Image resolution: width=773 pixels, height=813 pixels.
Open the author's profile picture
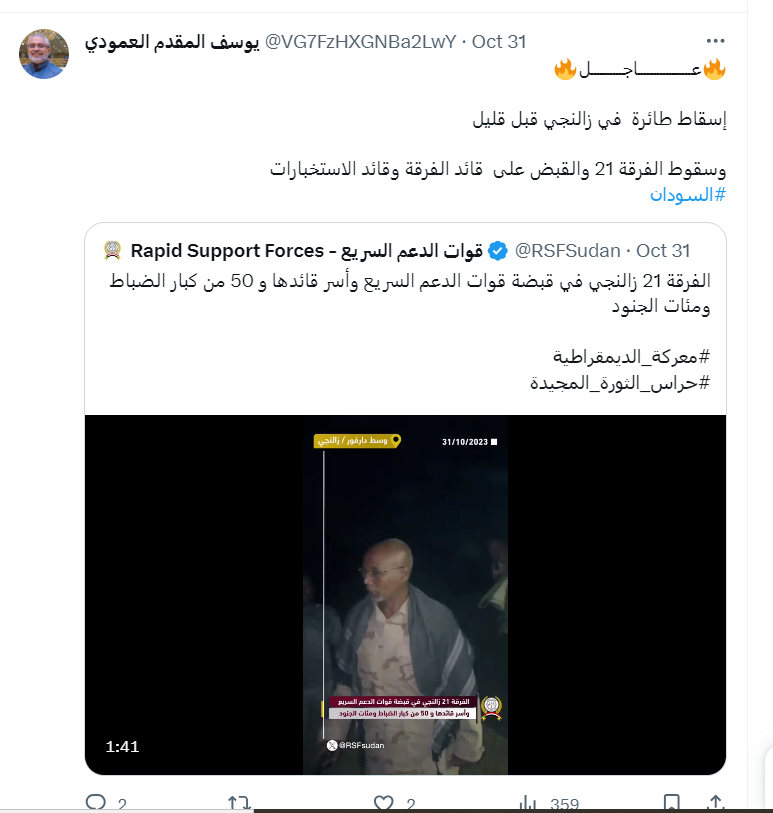coord(44,54)
